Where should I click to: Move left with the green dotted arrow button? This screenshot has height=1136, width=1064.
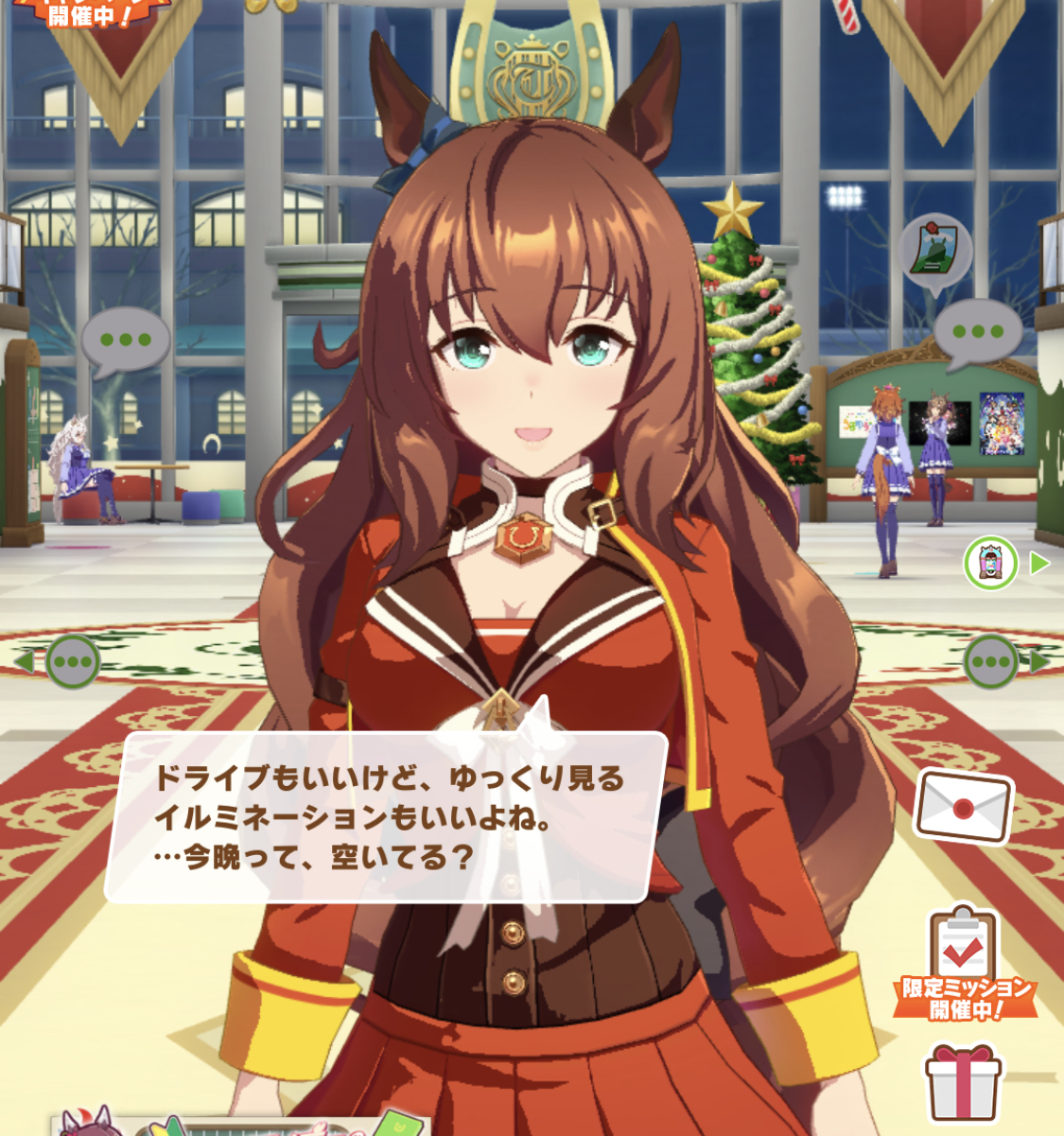click(x=72, y=661)
